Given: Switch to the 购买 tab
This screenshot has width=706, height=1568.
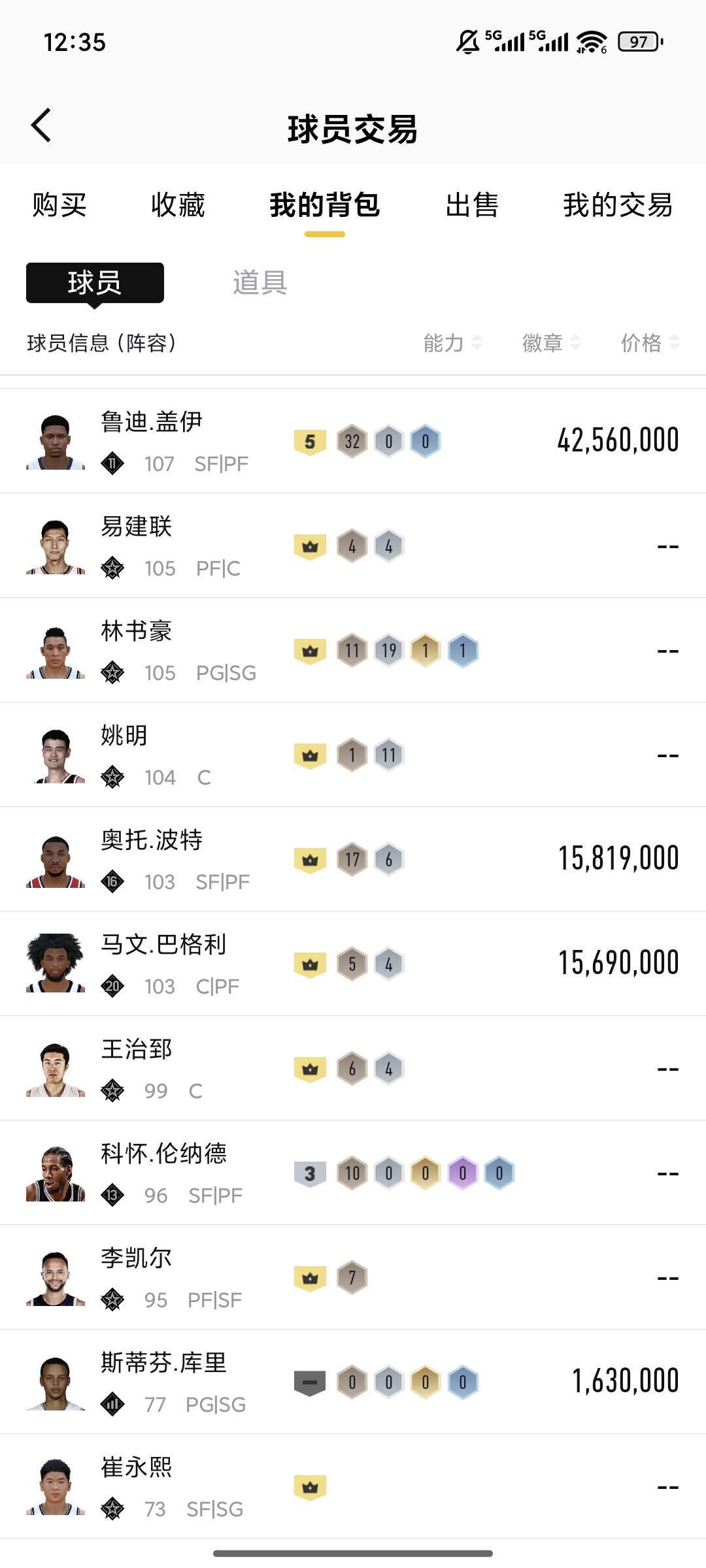Looking at the screenshot, I should click(x=59, y=205).
